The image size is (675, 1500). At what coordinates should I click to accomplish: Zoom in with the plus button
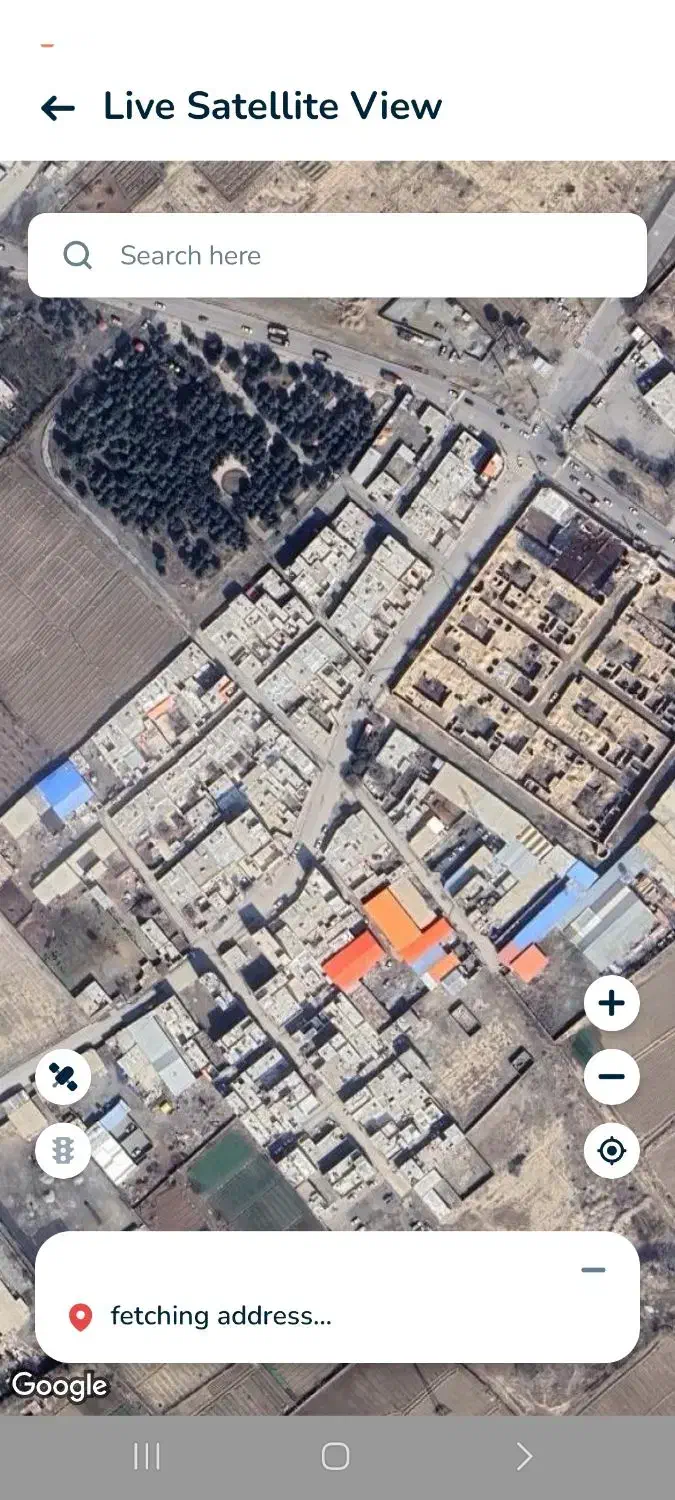[611, 1003]
